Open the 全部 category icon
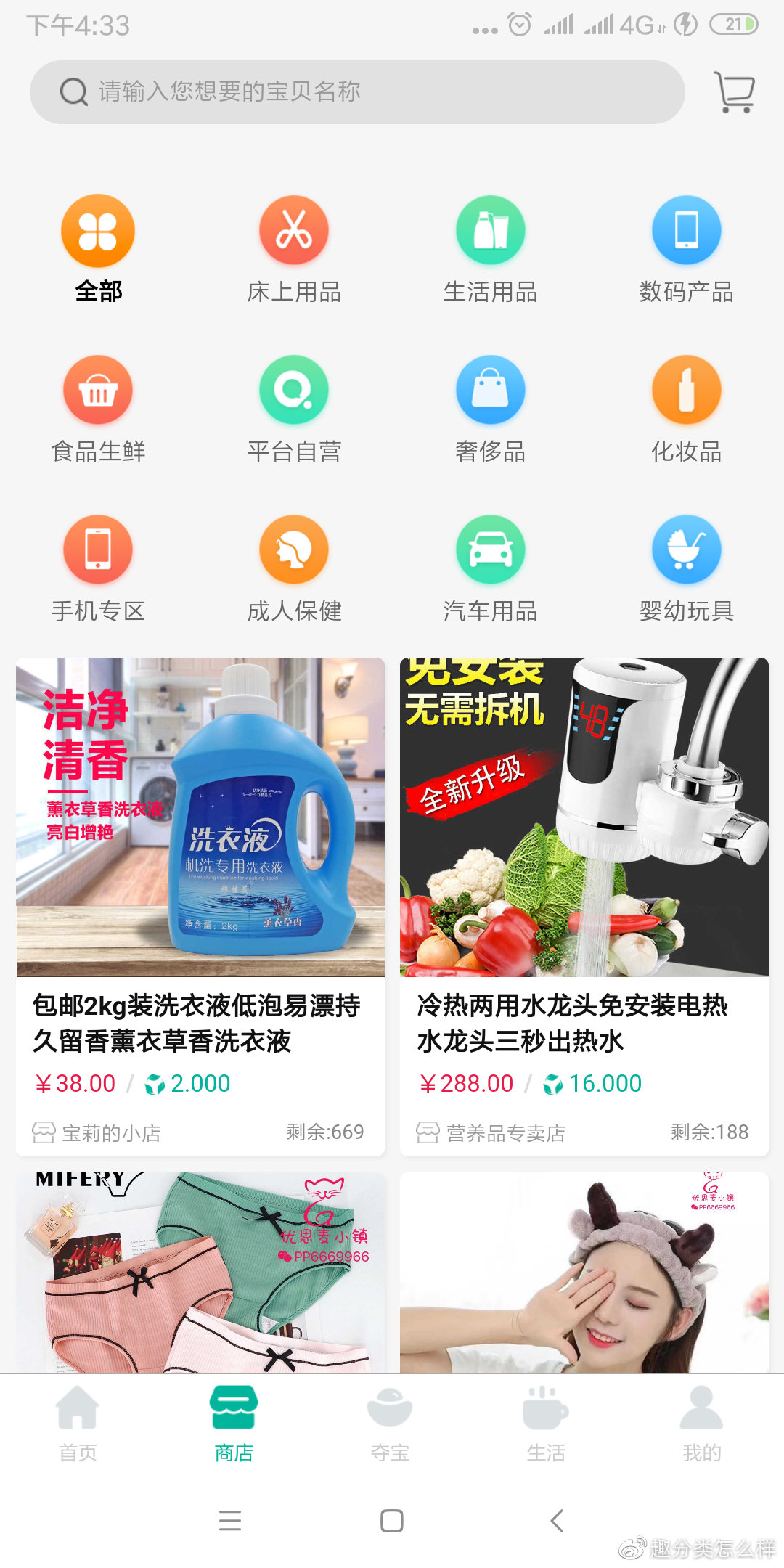 (97, 230)
